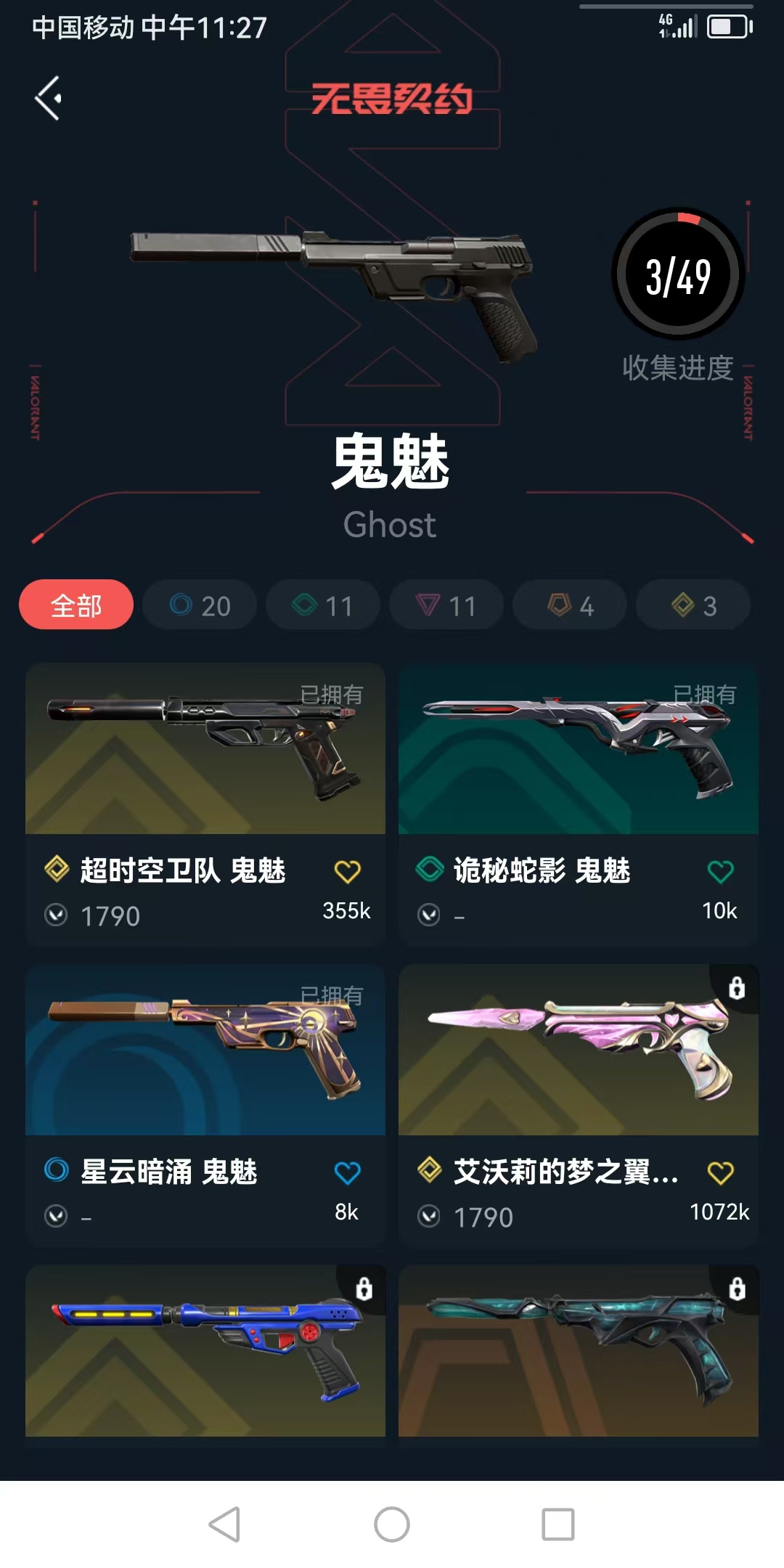
Task: Open the 超时空卫队 鬼魅 skin card
Action: 205,755
